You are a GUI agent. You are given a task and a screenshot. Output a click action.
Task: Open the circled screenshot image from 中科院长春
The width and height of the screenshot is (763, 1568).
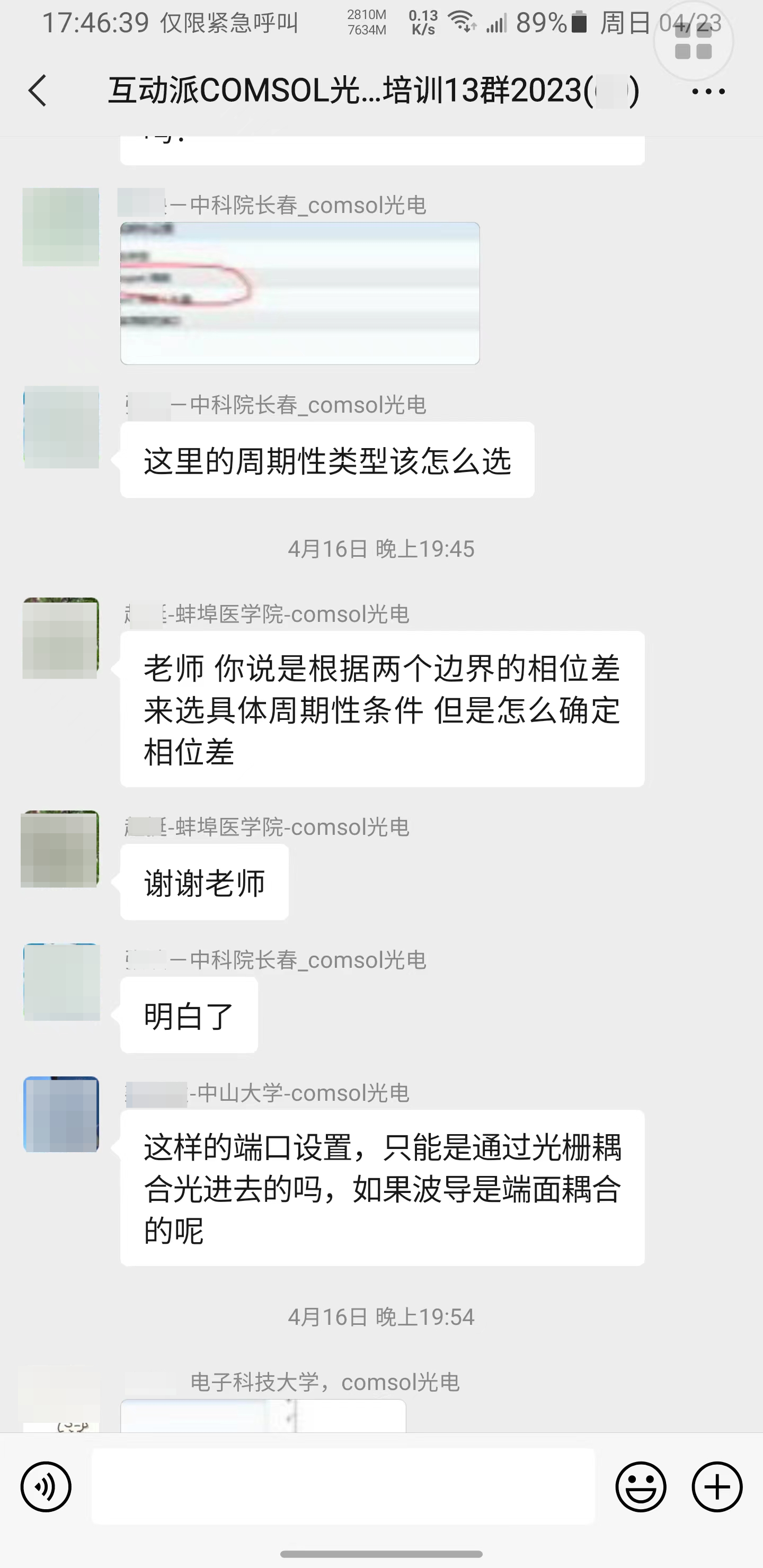tap(299, 293)
